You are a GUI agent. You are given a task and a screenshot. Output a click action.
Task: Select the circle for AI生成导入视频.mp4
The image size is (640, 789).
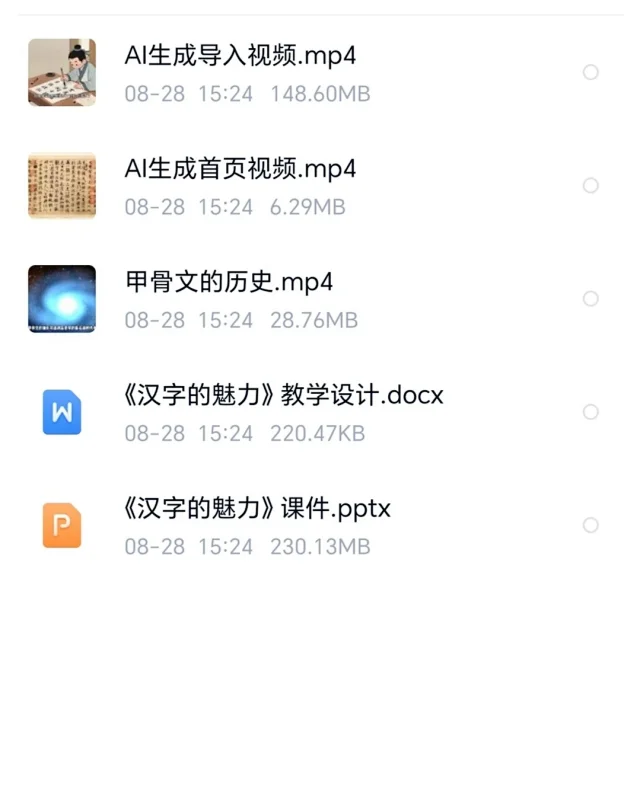coord(590,72)
